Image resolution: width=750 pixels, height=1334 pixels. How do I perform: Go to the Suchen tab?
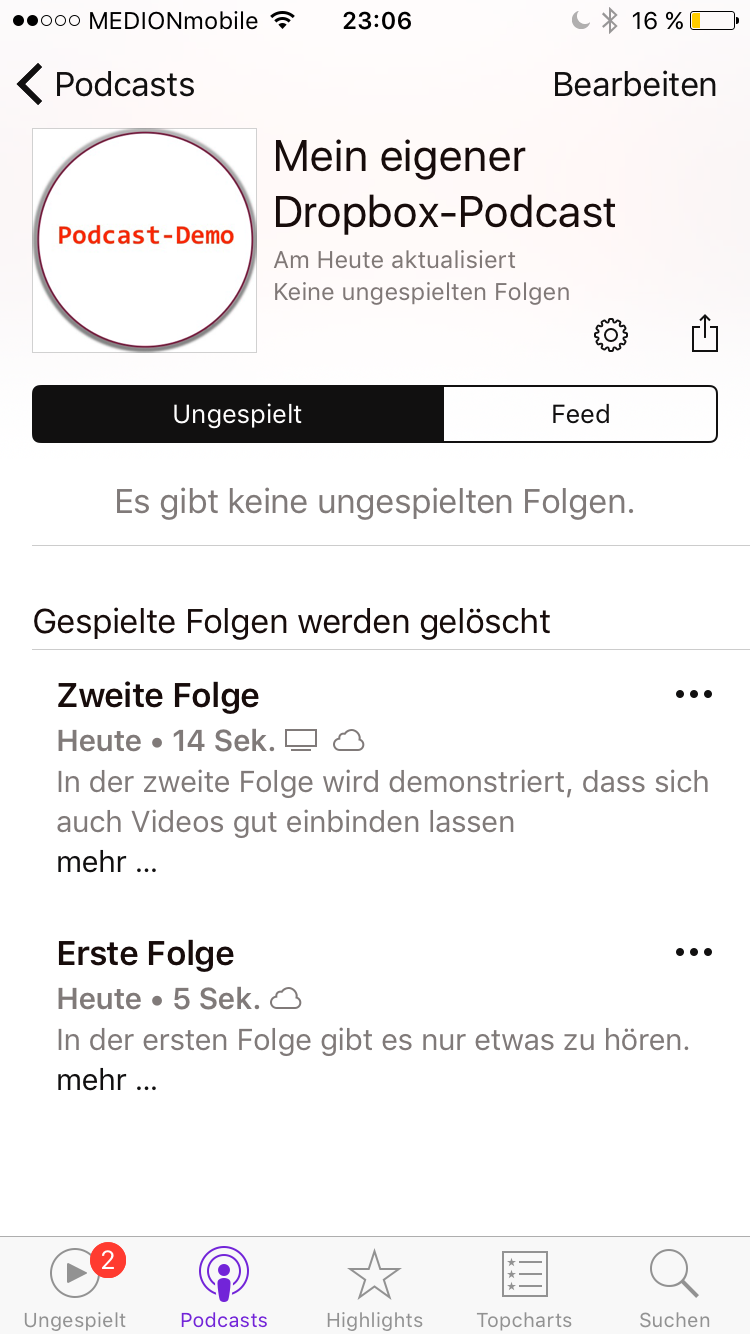pos(674,1286)
